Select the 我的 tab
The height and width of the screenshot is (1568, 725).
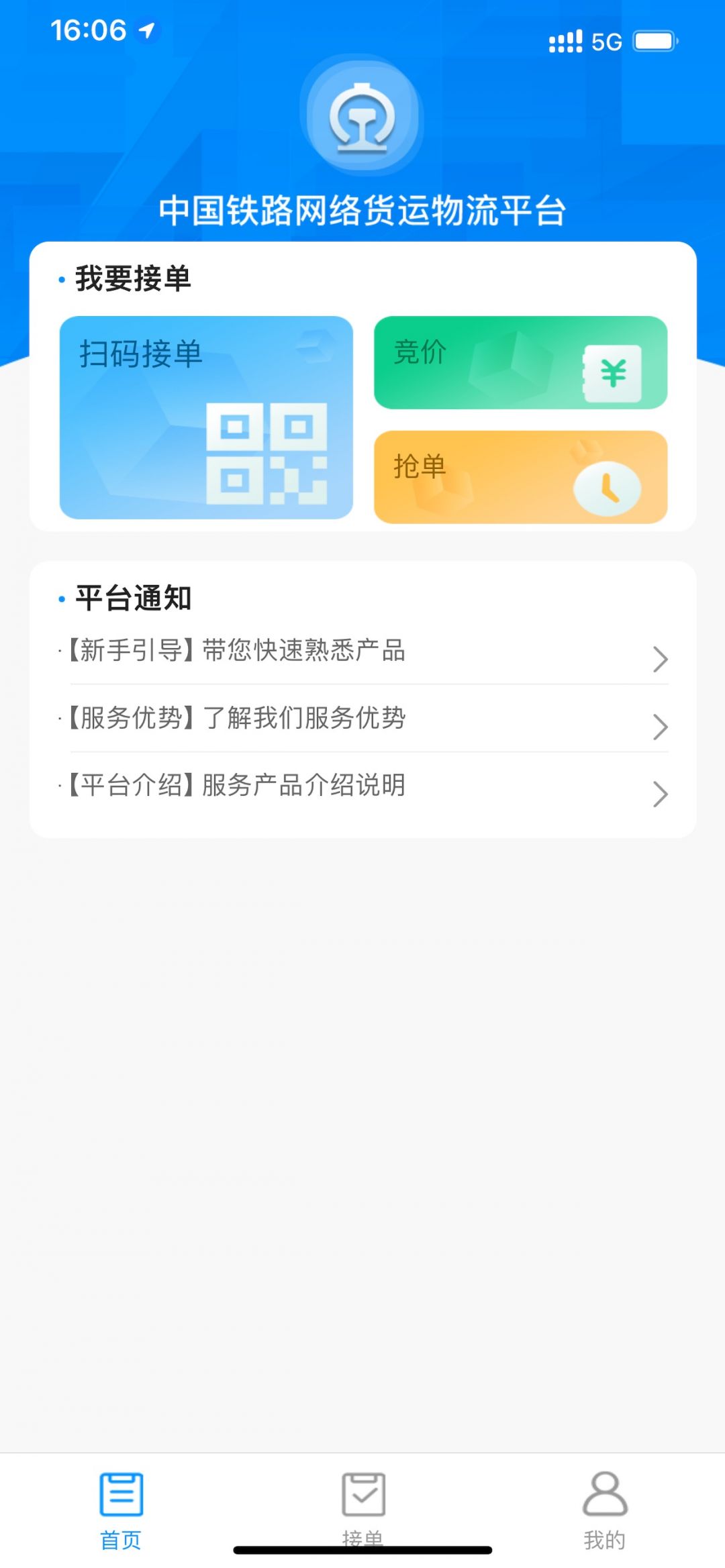point(604,1508)
